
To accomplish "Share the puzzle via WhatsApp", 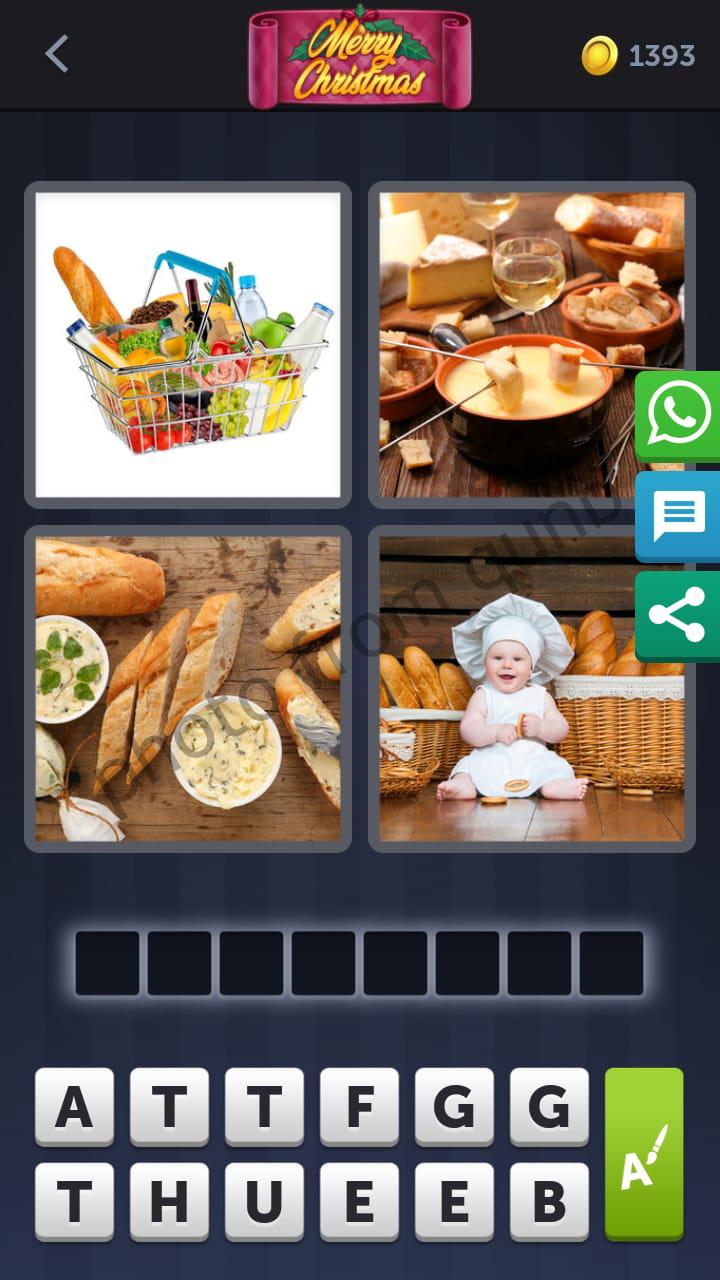I will tap(679, 415).
